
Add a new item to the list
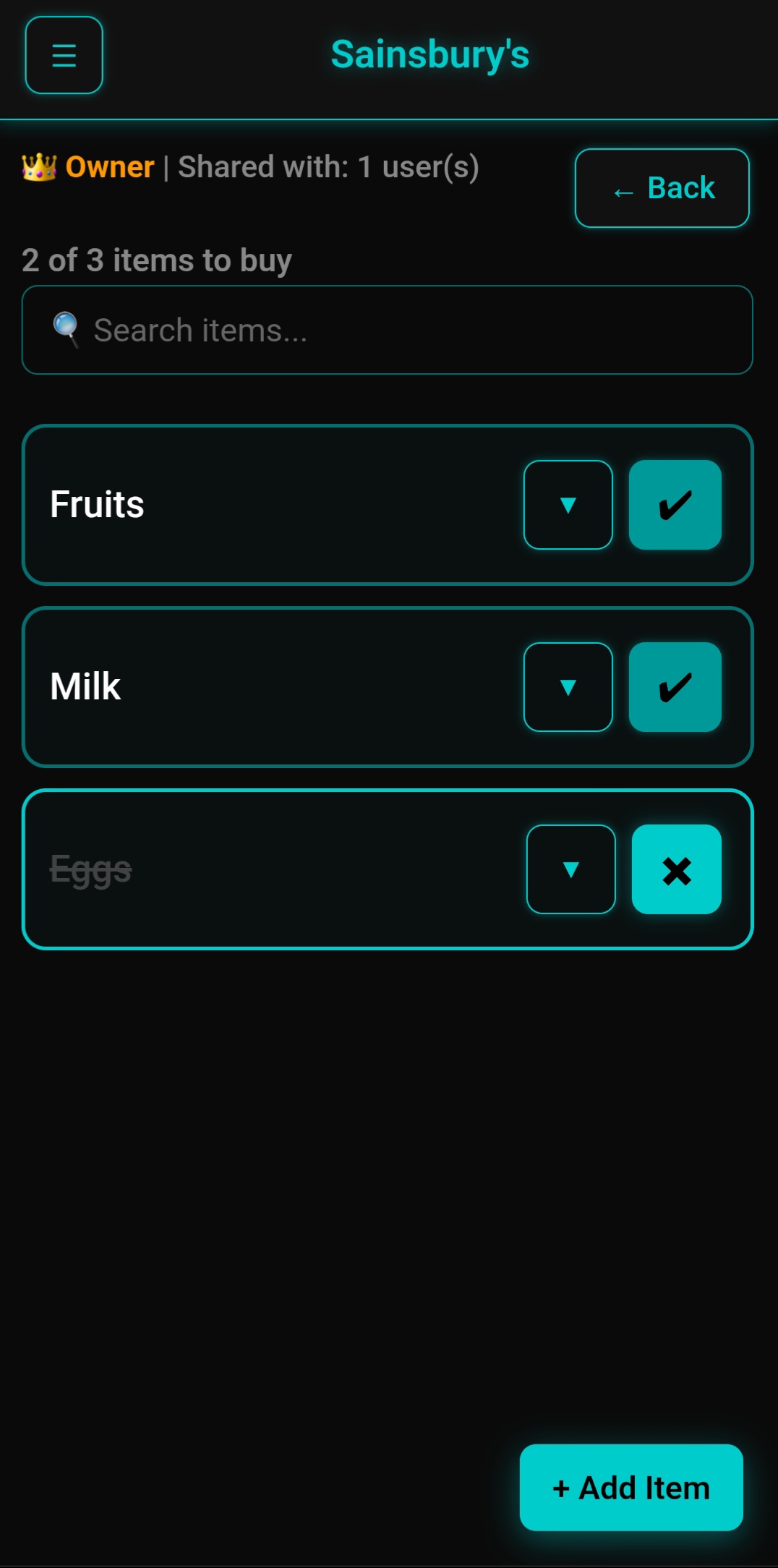pyautogui.click(x=630, y=1488)
